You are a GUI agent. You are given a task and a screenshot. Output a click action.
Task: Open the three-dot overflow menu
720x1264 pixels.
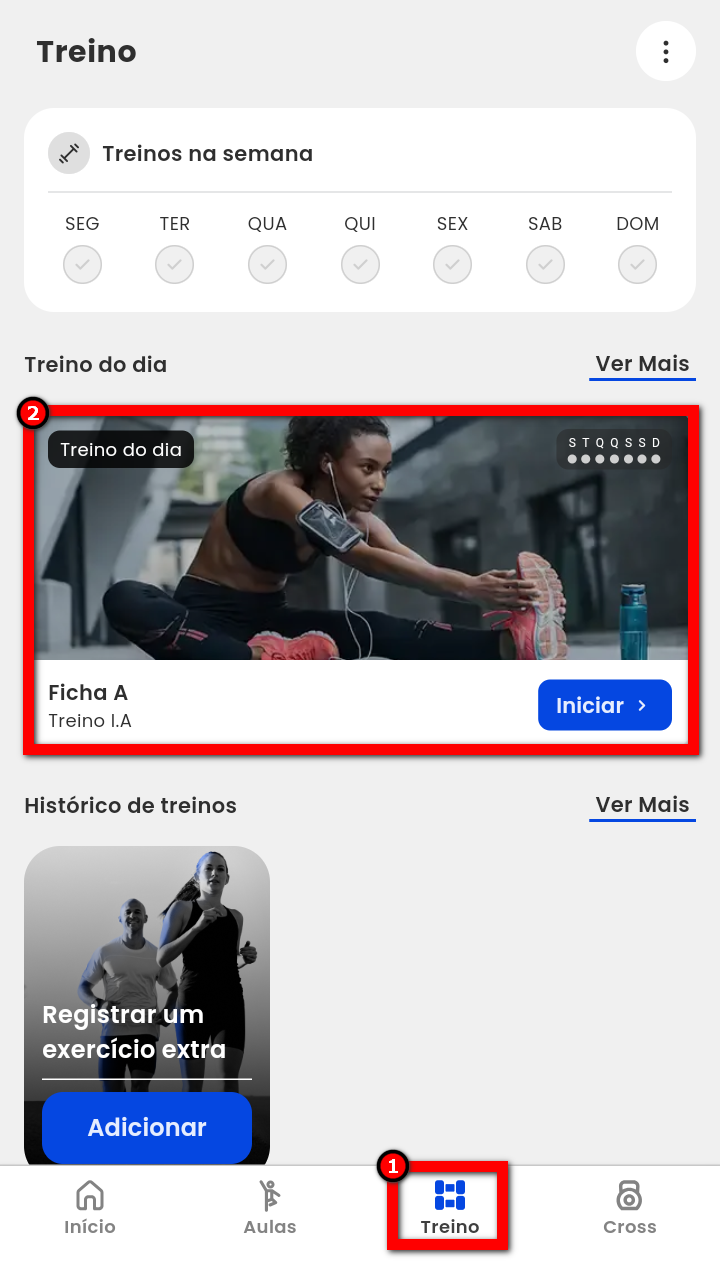pyautogui.click(x=665, y=51)
